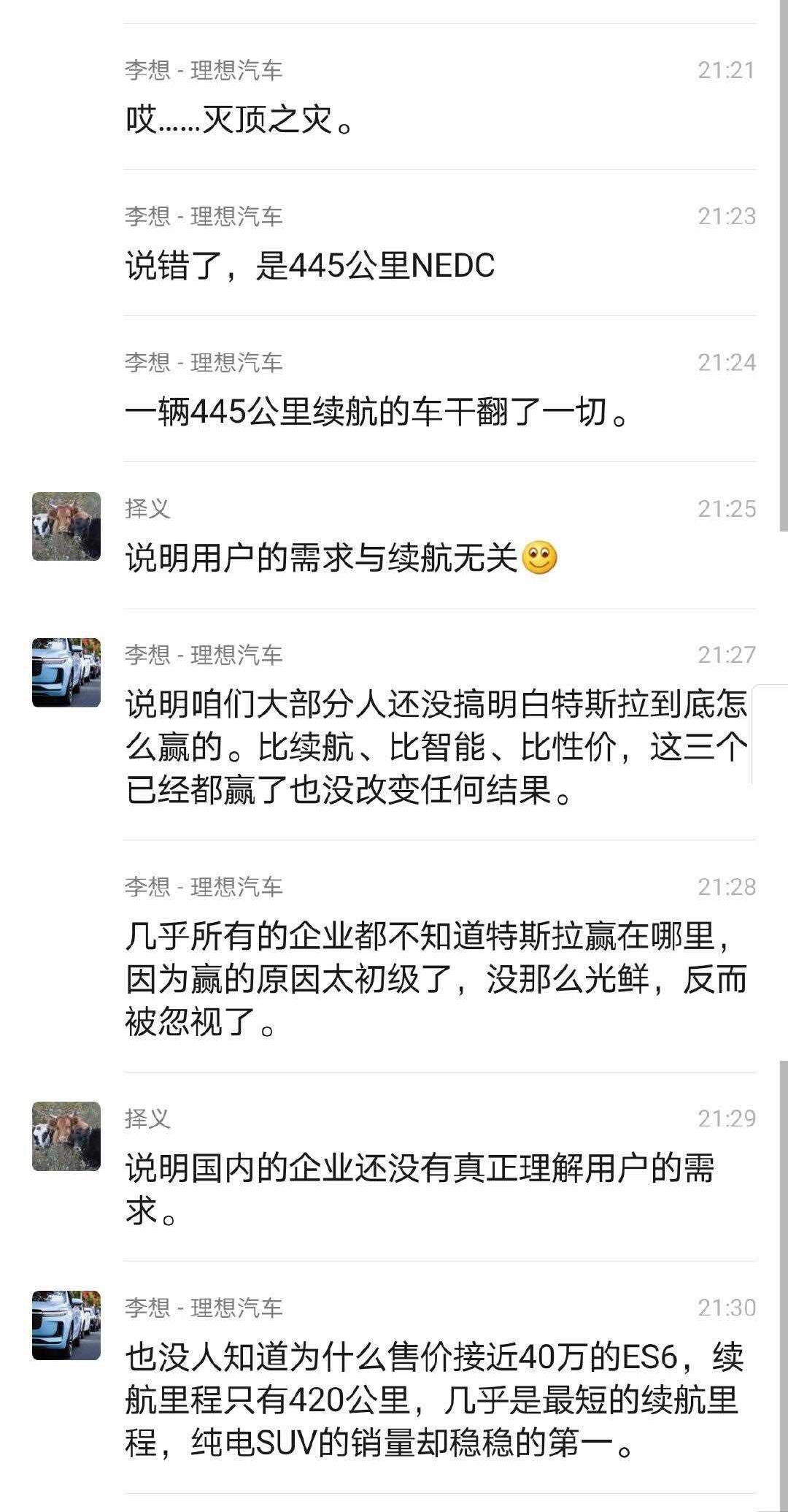Open 李想's avatar beside the 21:30 message

(x=66, y=1325)
